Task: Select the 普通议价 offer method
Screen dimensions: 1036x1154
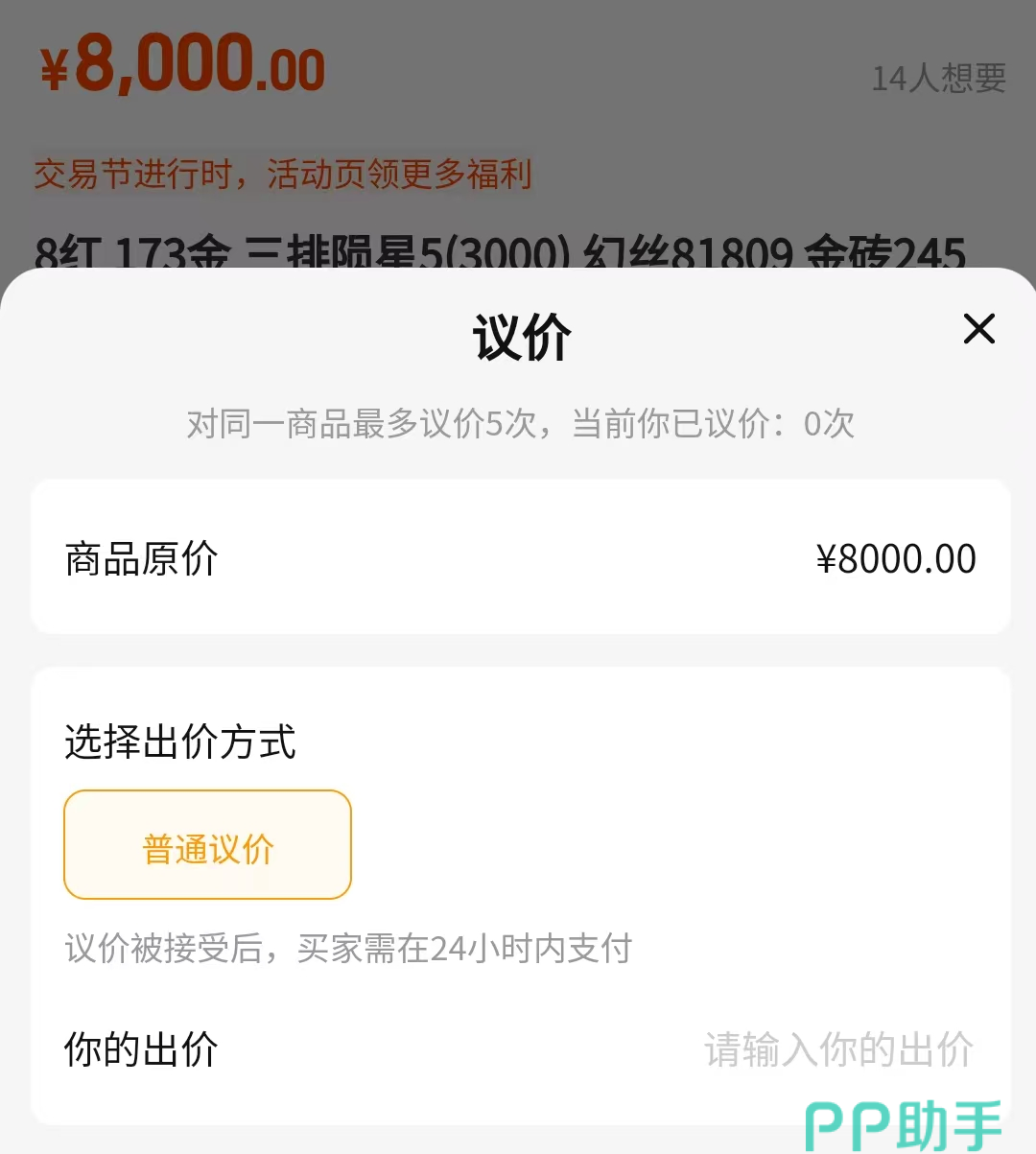Action: [x=207, y=845]
